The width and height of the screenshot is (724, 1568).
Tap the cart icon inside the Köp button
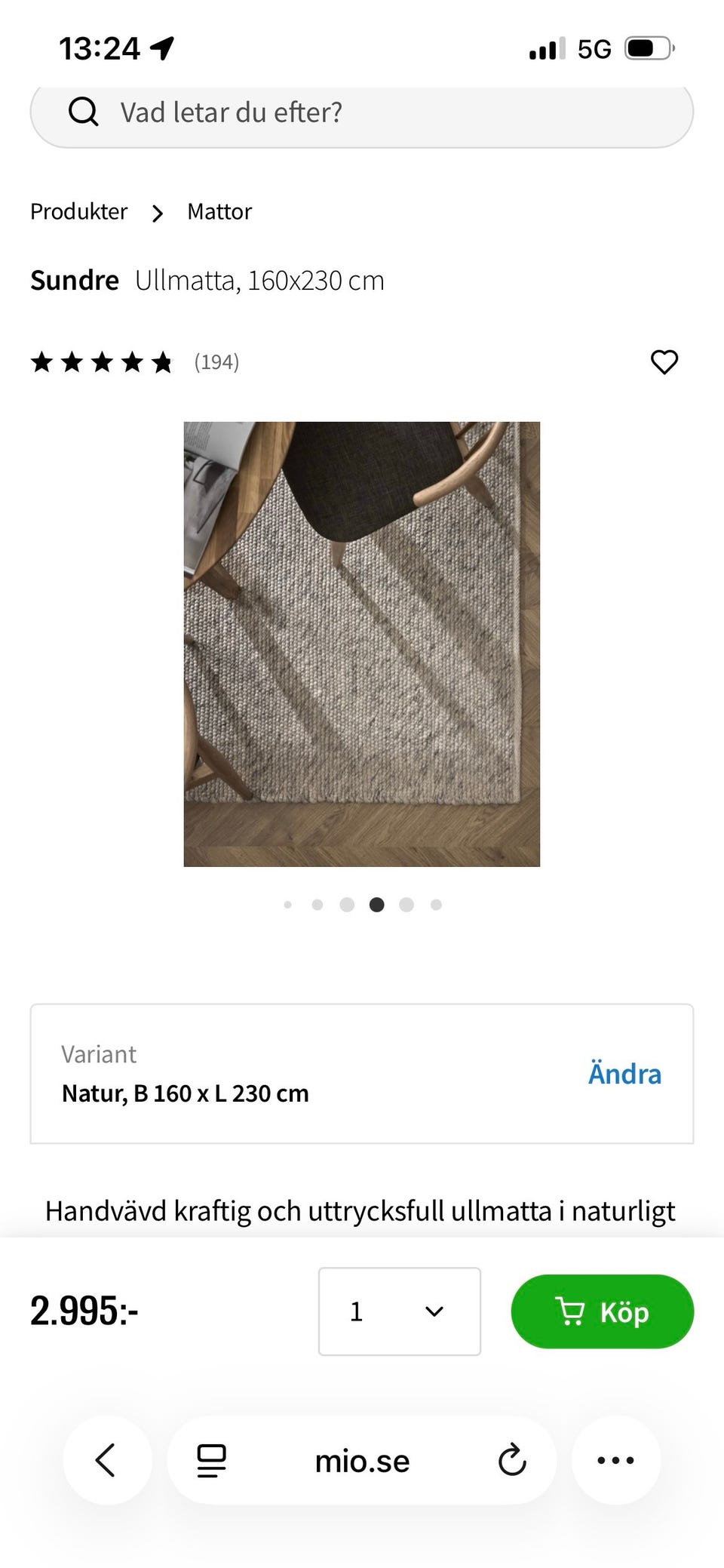(573, 1311)
